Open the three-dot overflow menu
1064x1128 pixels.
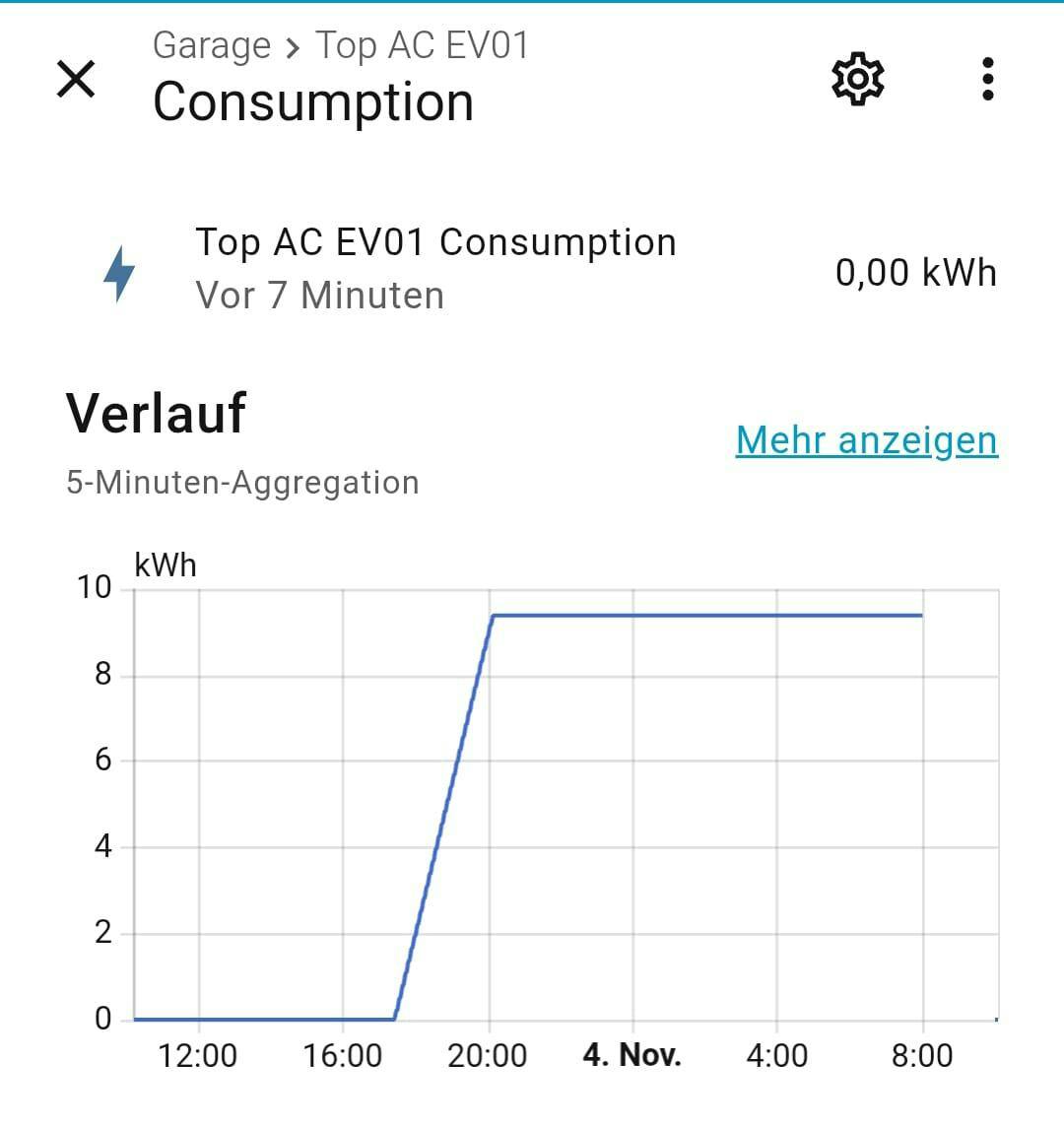point(987,79)
